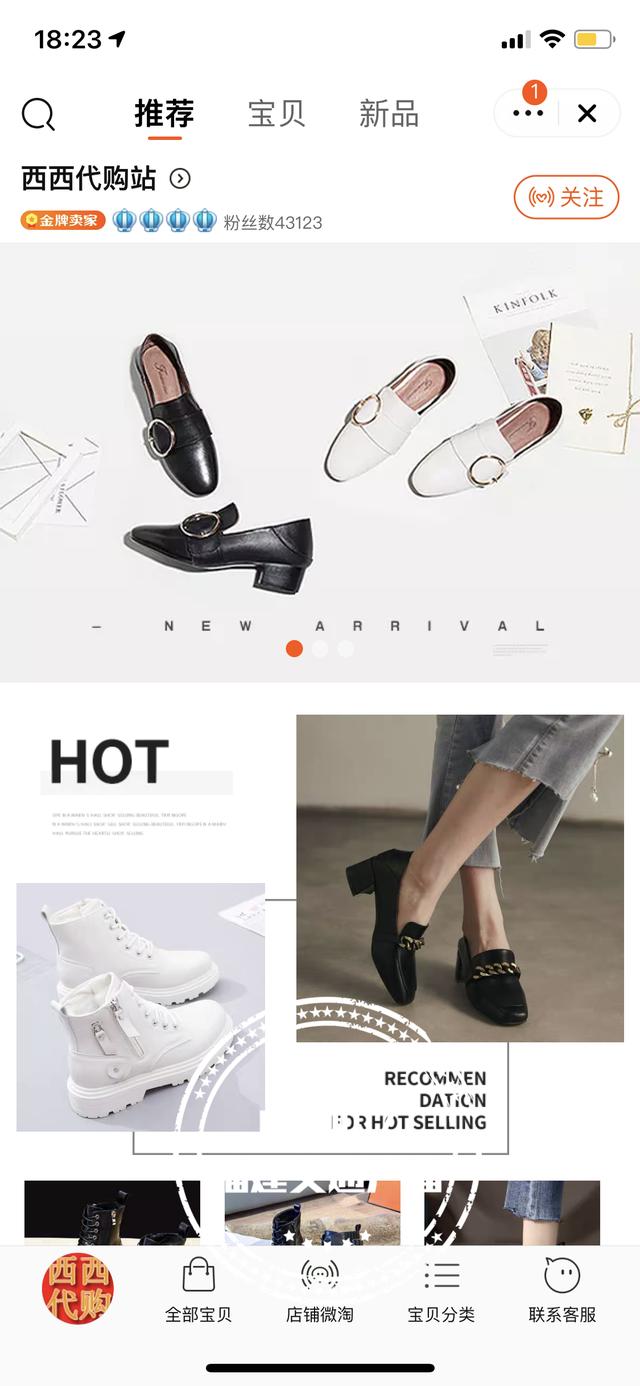Open the search icon
The height and width of the screenshot is (1386, 640).
click(x=38, y=115)
